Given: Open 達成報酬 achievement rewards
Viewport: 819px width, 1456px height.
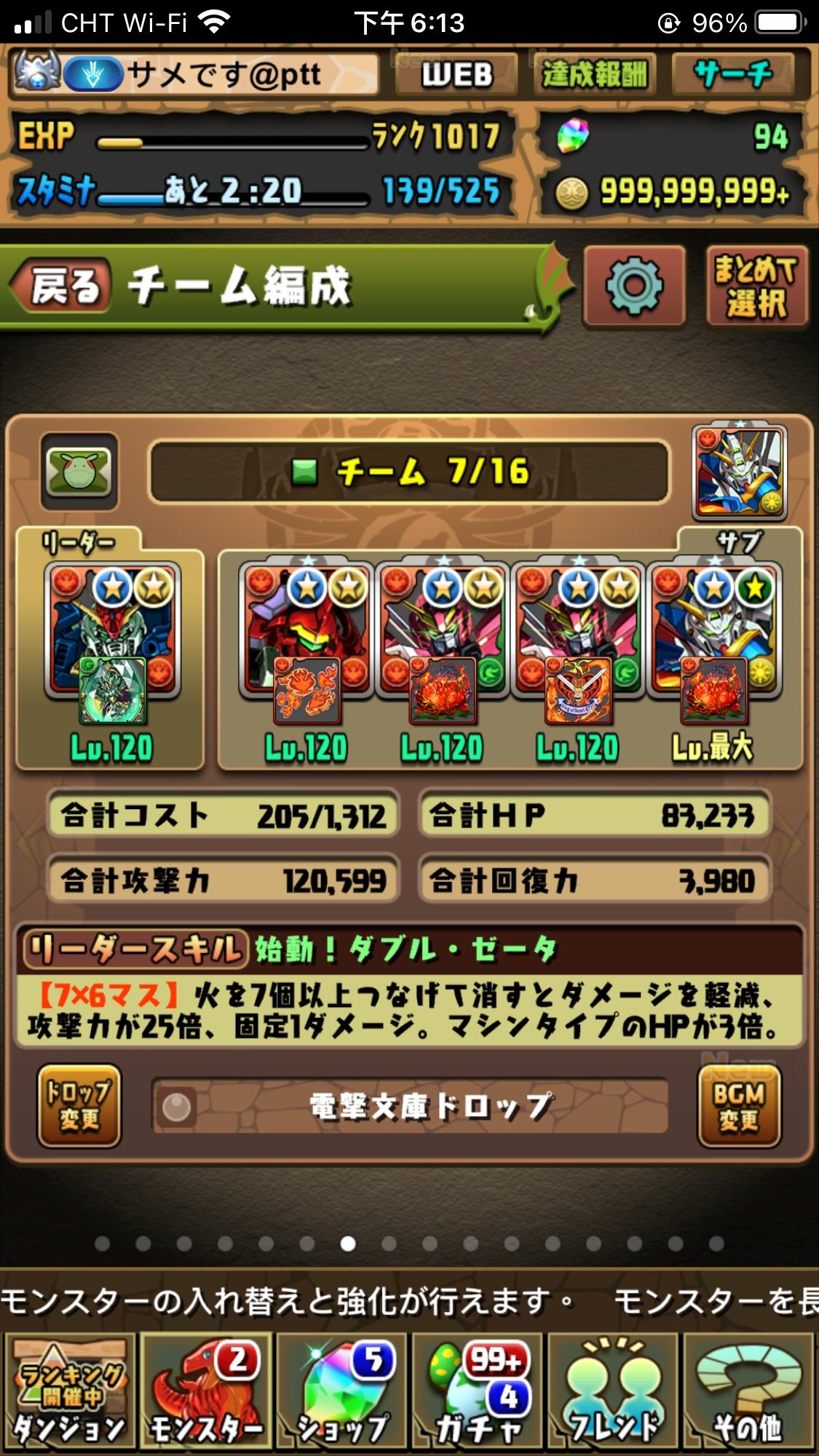Looking at the screenshot, I should coord(595,75).
